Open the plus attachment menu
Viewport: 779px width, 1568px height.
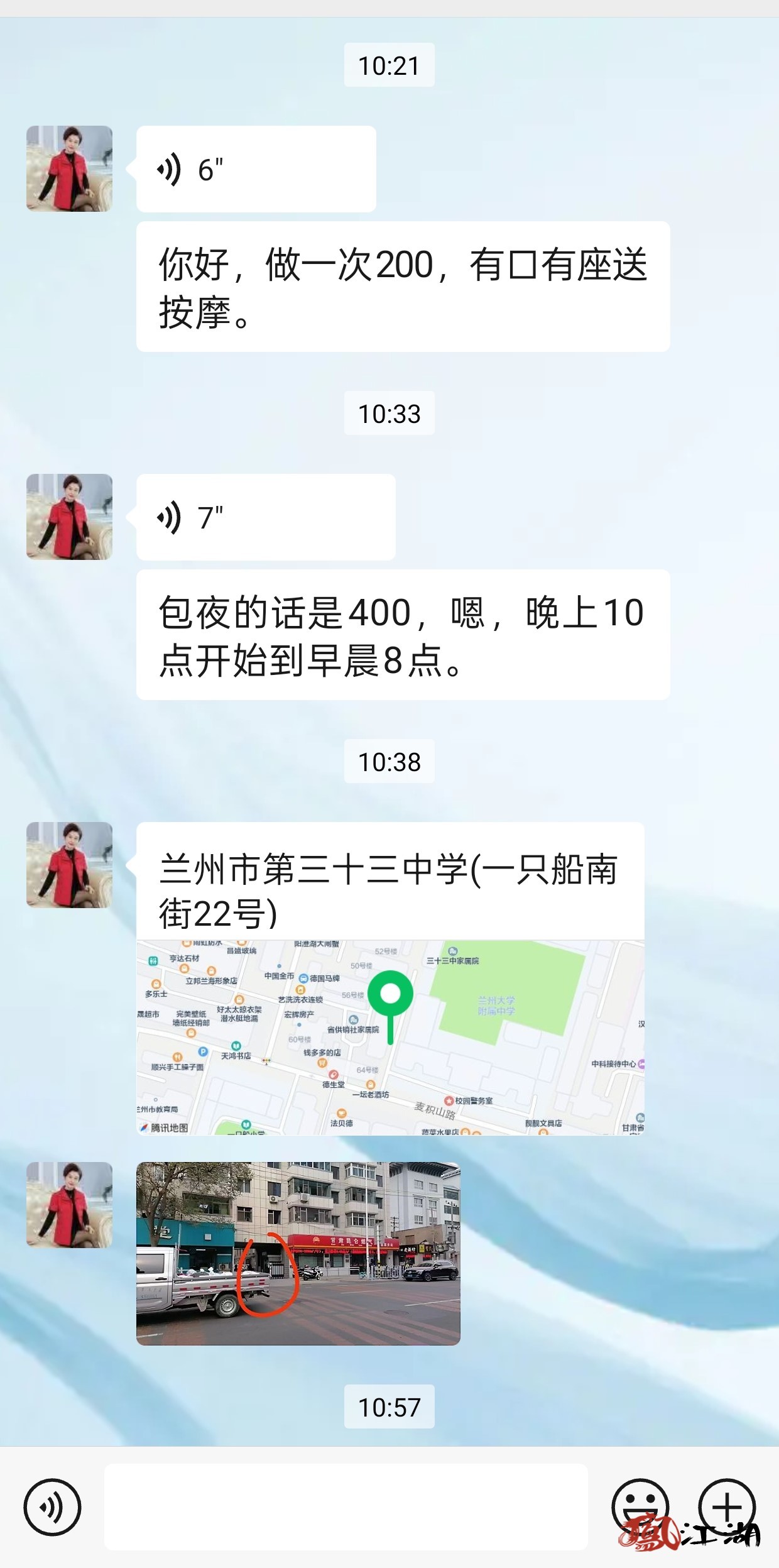click(x=727, y=1505)
